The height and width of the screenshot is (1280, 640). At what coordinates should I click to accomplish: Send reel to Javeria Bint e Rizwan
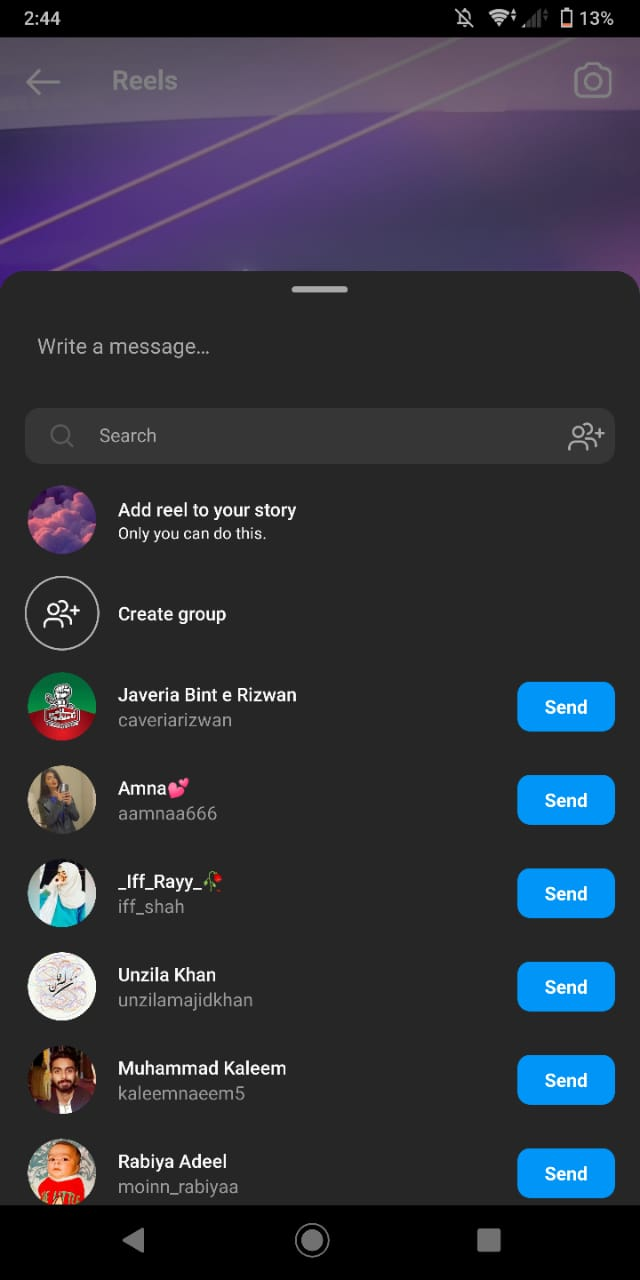tap(565, 707)
